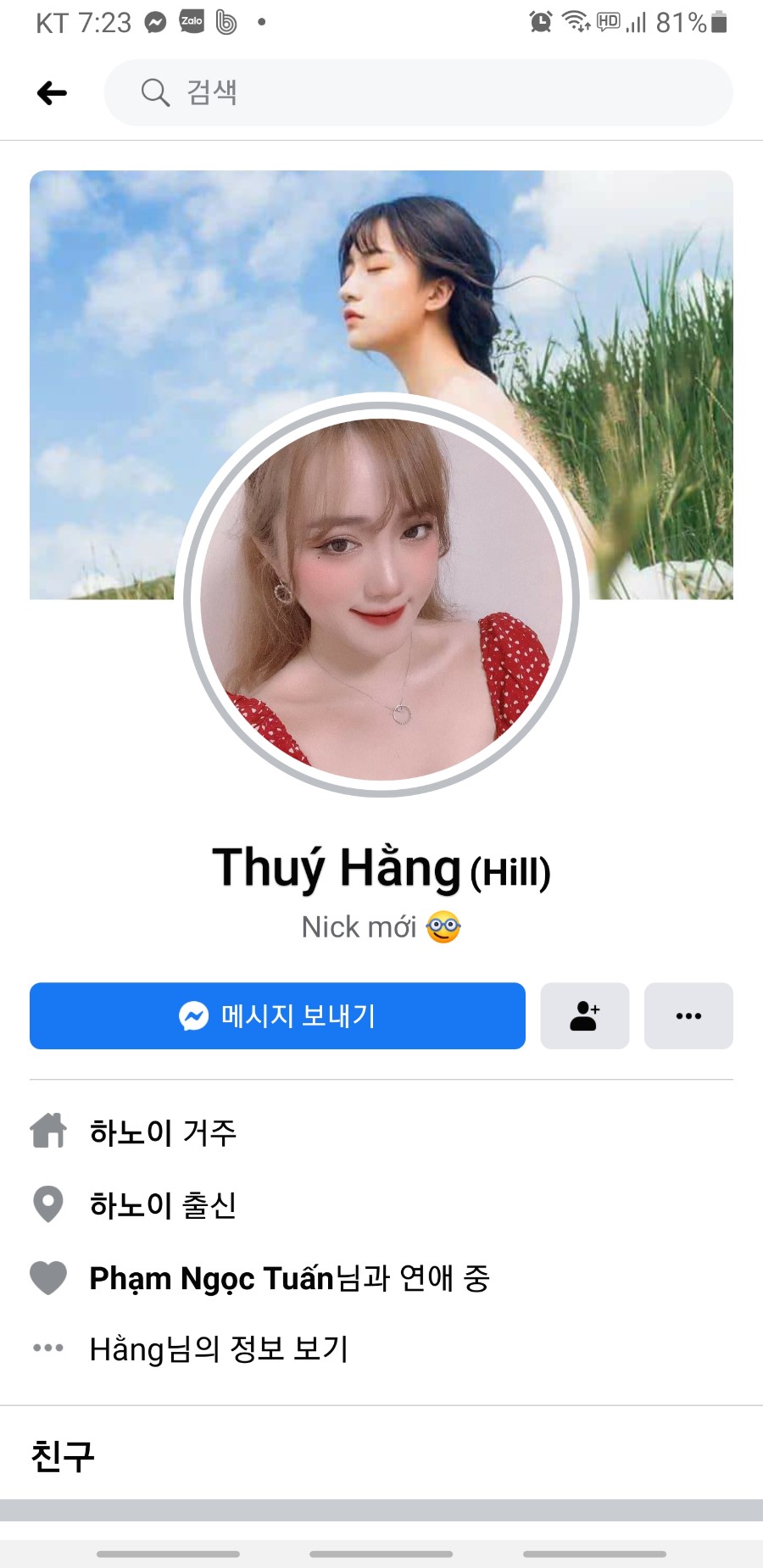
Task: View the circular profile picture
Action: pos(381,598)
